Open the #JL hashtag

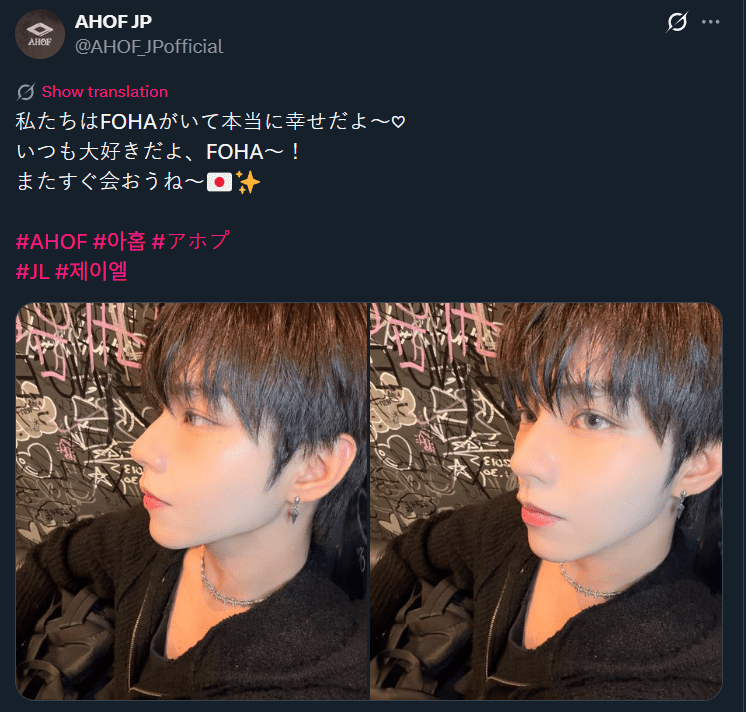point(33,271)
